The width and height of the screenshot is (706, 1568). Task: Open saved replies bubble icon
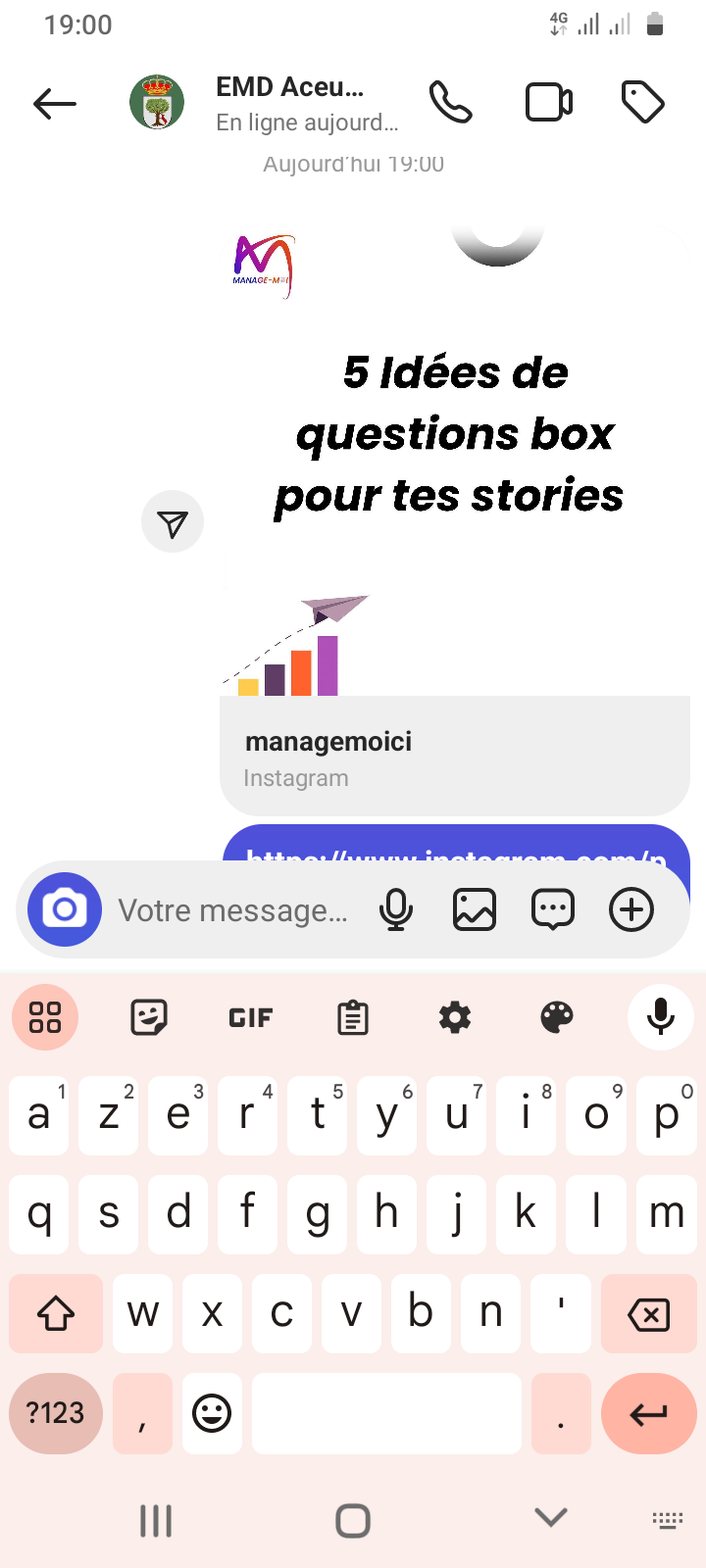553,910
